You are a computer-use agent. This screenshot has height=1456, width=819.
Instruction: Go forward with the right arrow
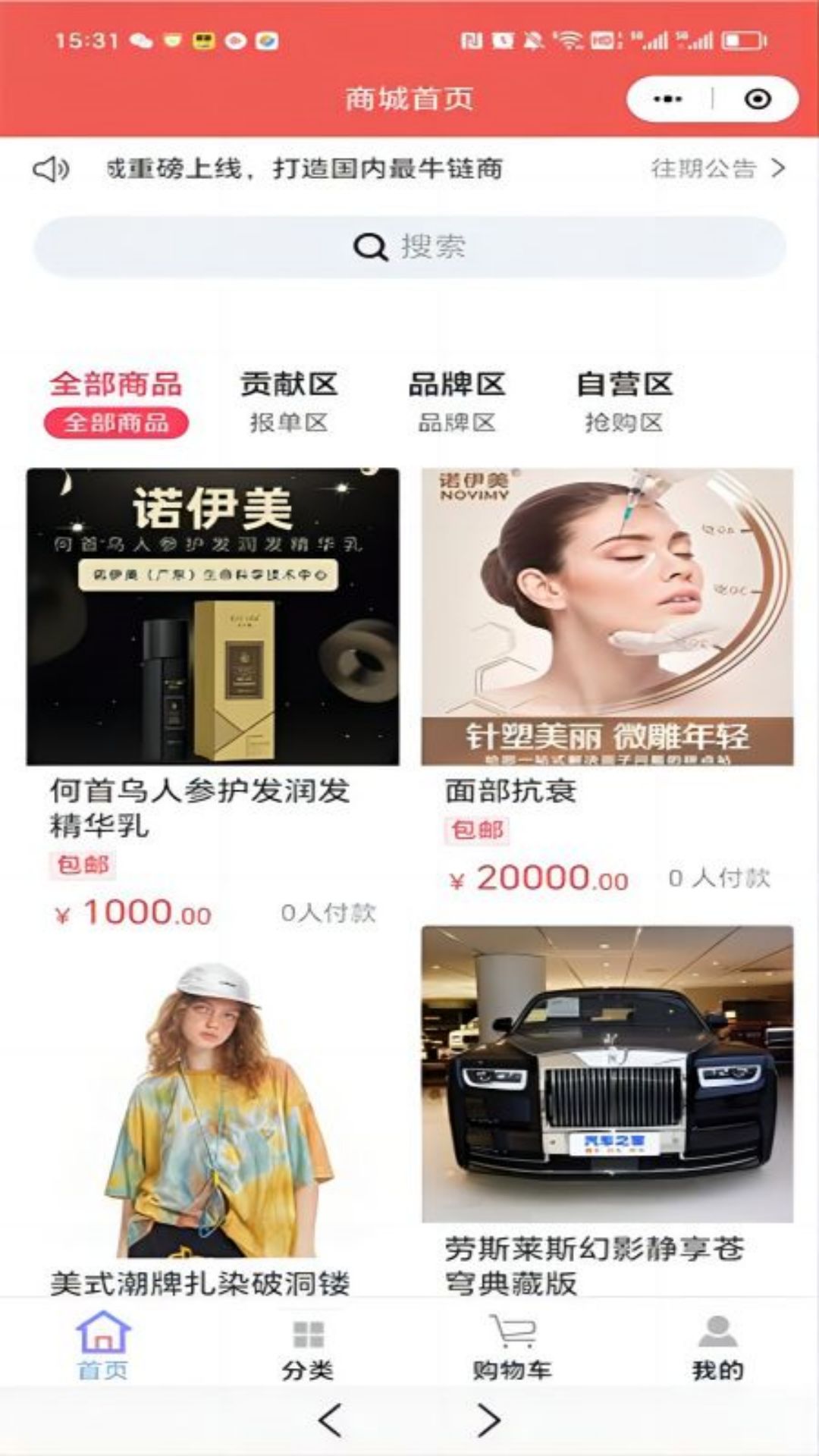(489, 1420)
